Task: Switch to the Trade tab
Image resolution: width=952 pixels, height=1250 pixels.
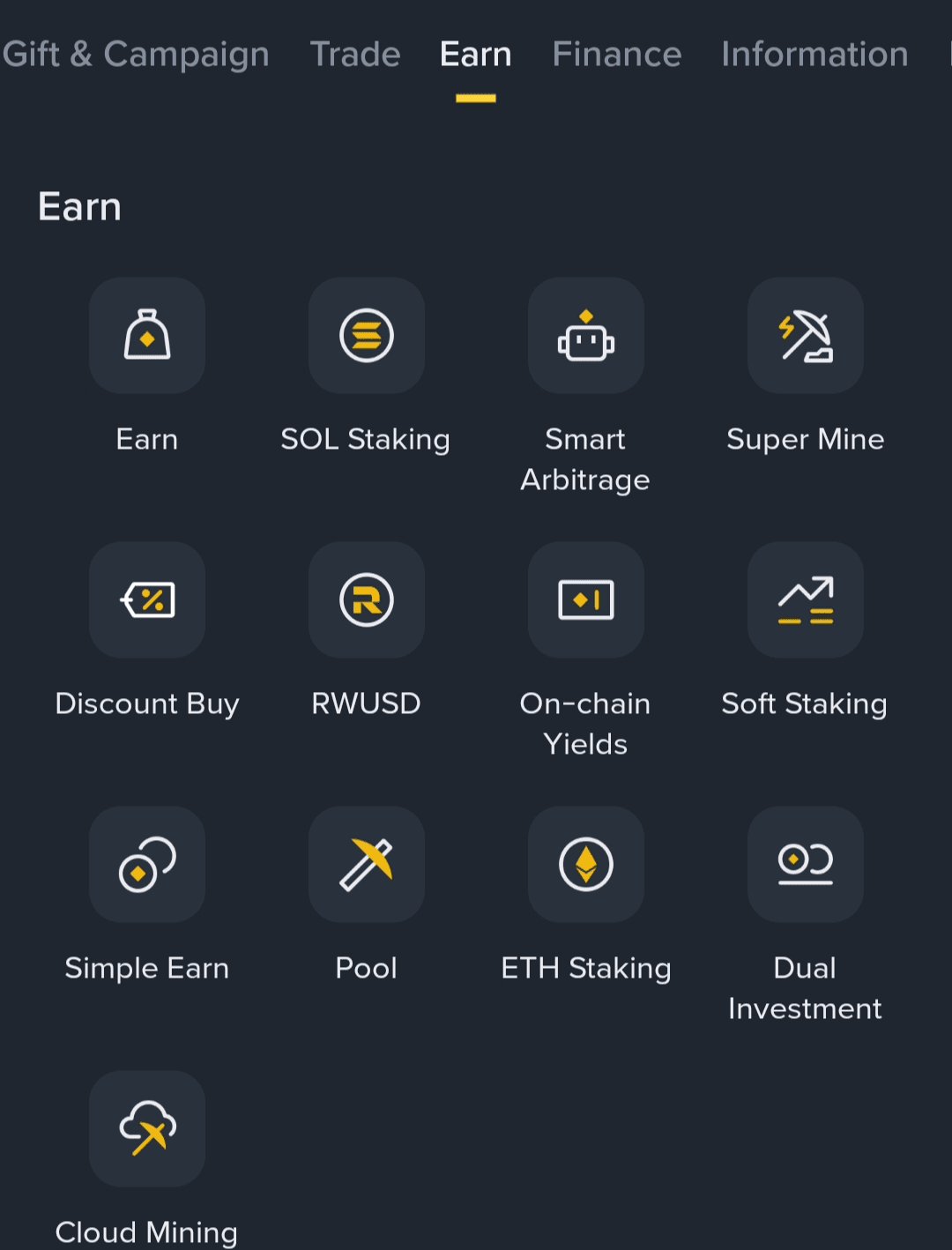Action: pyautogui.click(x=355, y=55)
